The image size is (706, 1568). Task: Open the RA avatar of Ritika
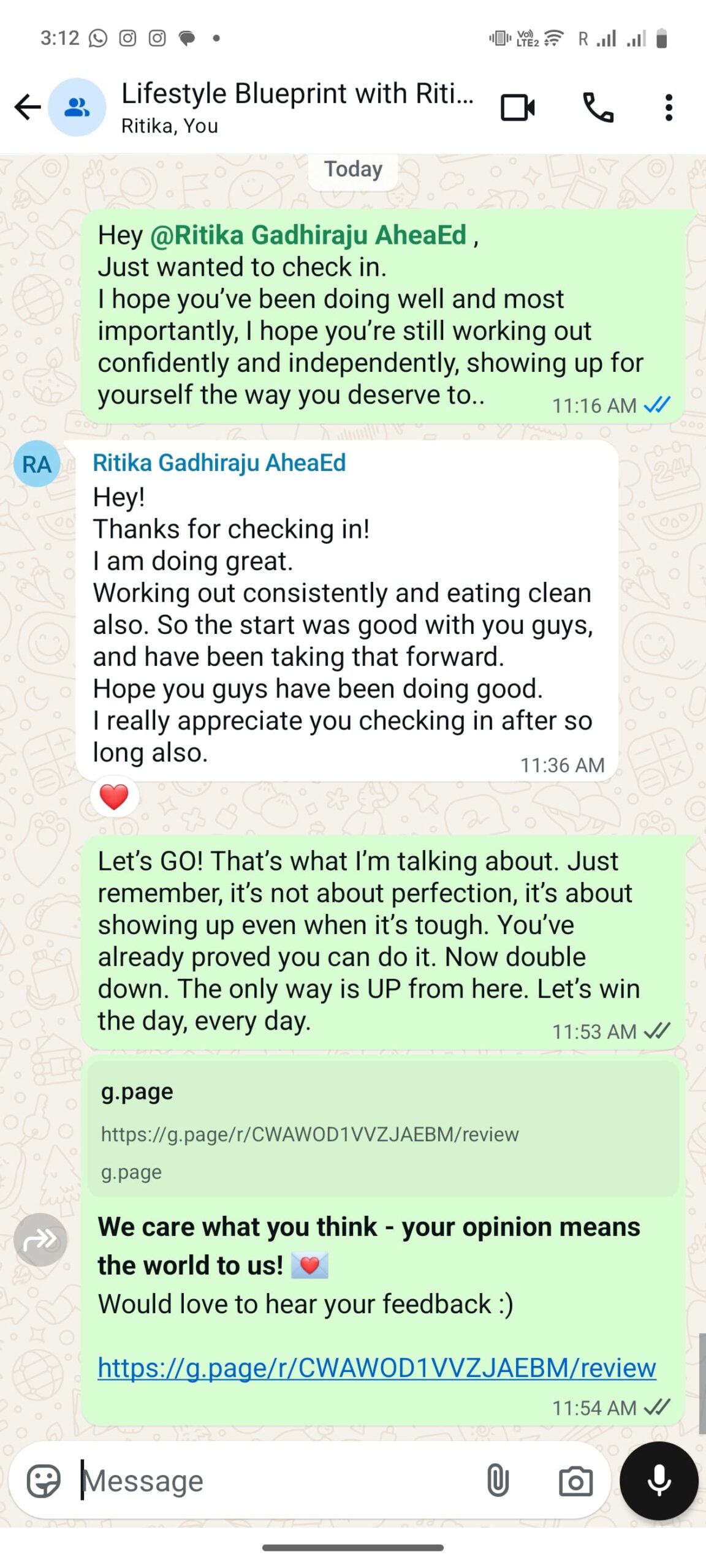click(x=37, y=464)
